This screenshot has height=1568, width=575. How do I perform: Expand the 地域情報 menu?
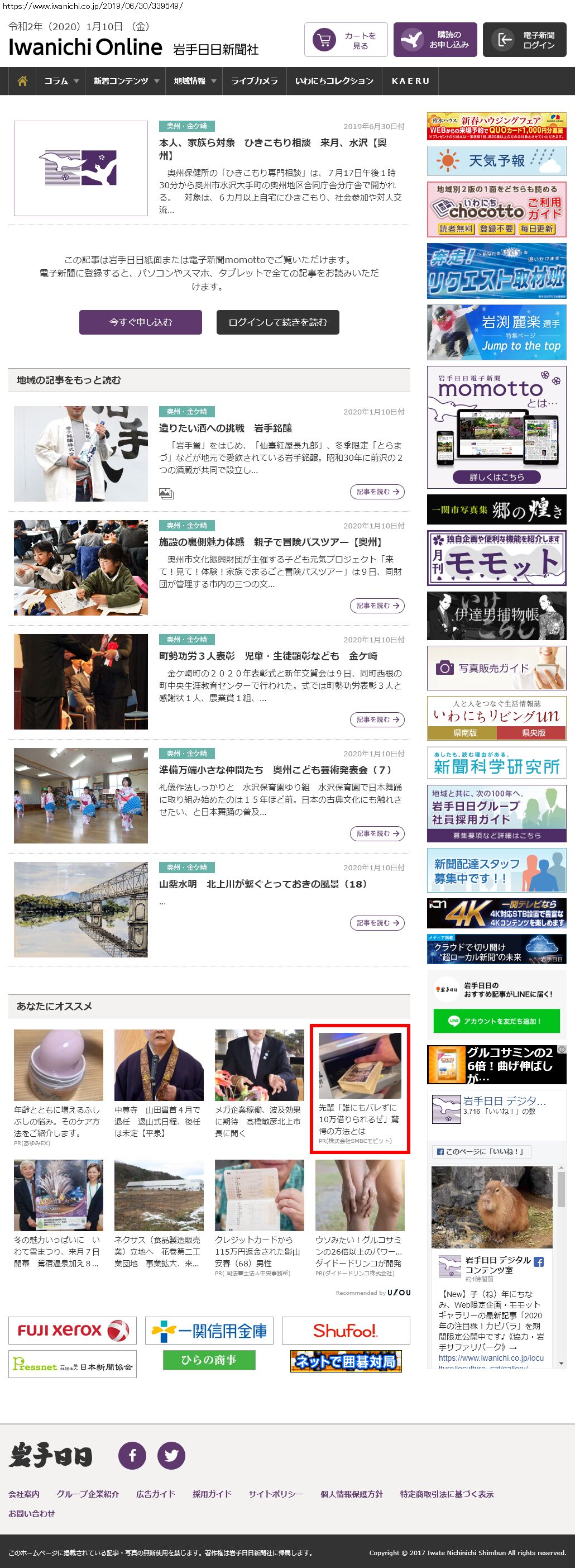(194, 81)
